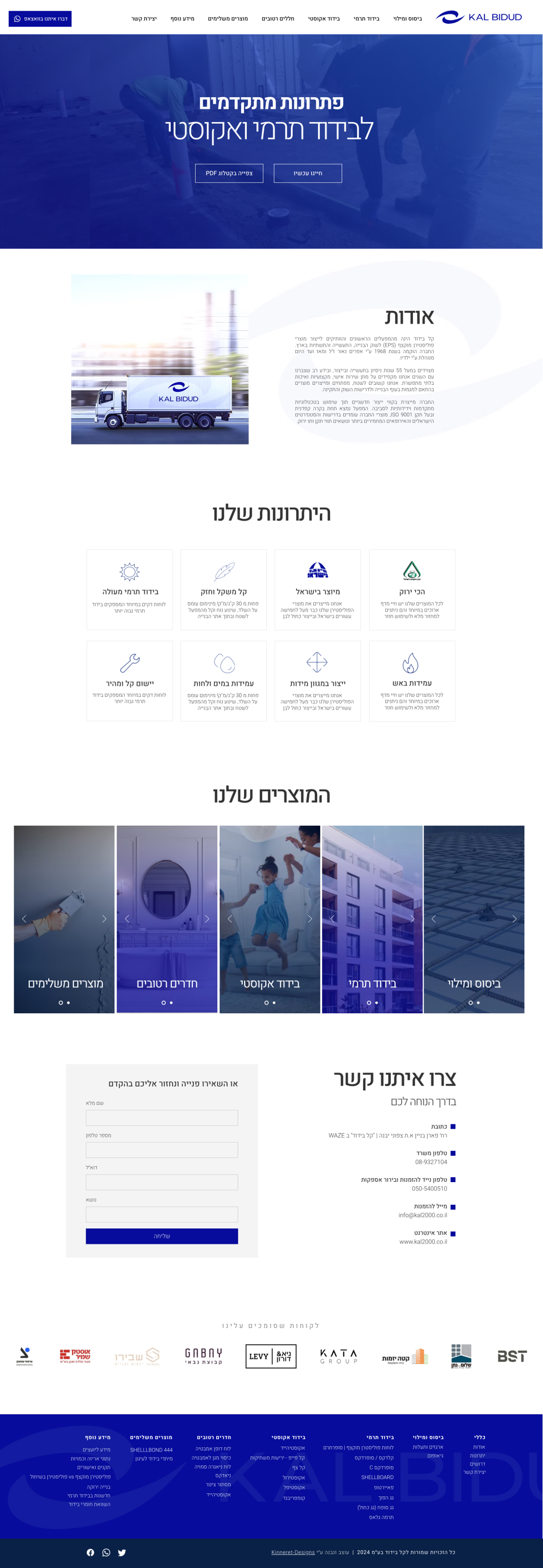Go to בידוד אקוסטי in the top menu
The height and width of the screenshot is (1568, 543).
tap(324, 19)
